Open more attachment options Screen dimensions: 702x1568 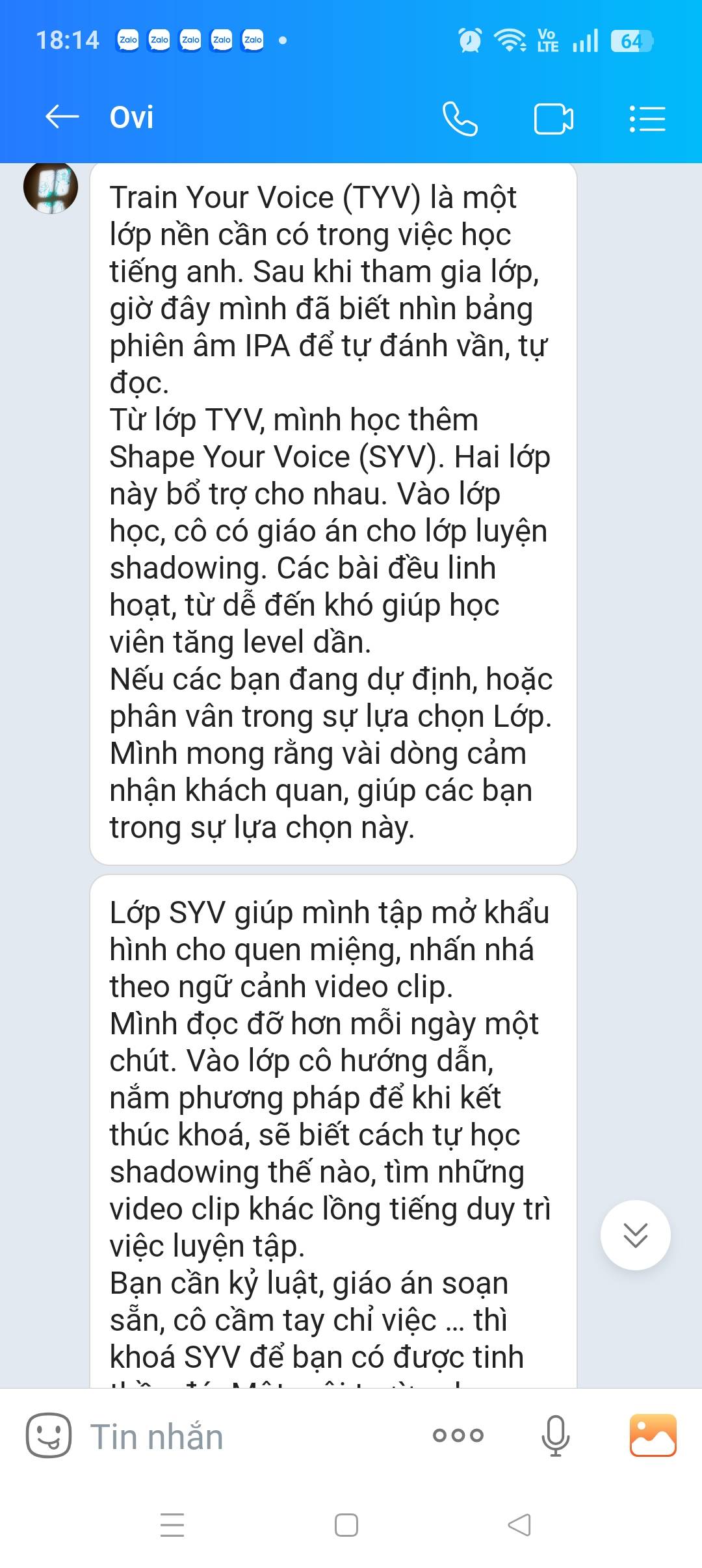[458, 1435]
